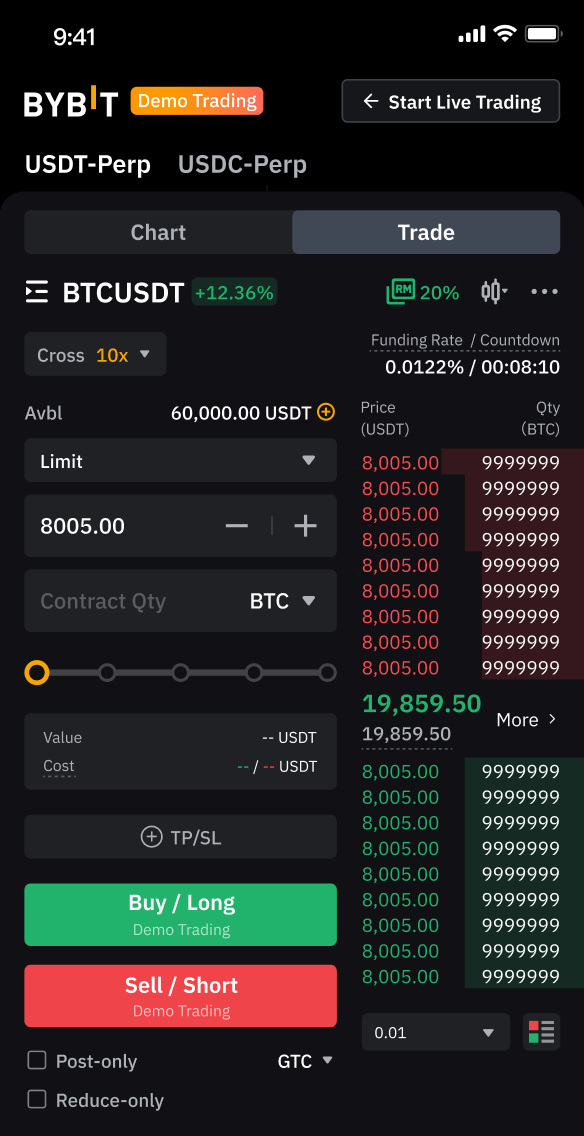Open the 20% RM risk indicator

click(422, 293)
